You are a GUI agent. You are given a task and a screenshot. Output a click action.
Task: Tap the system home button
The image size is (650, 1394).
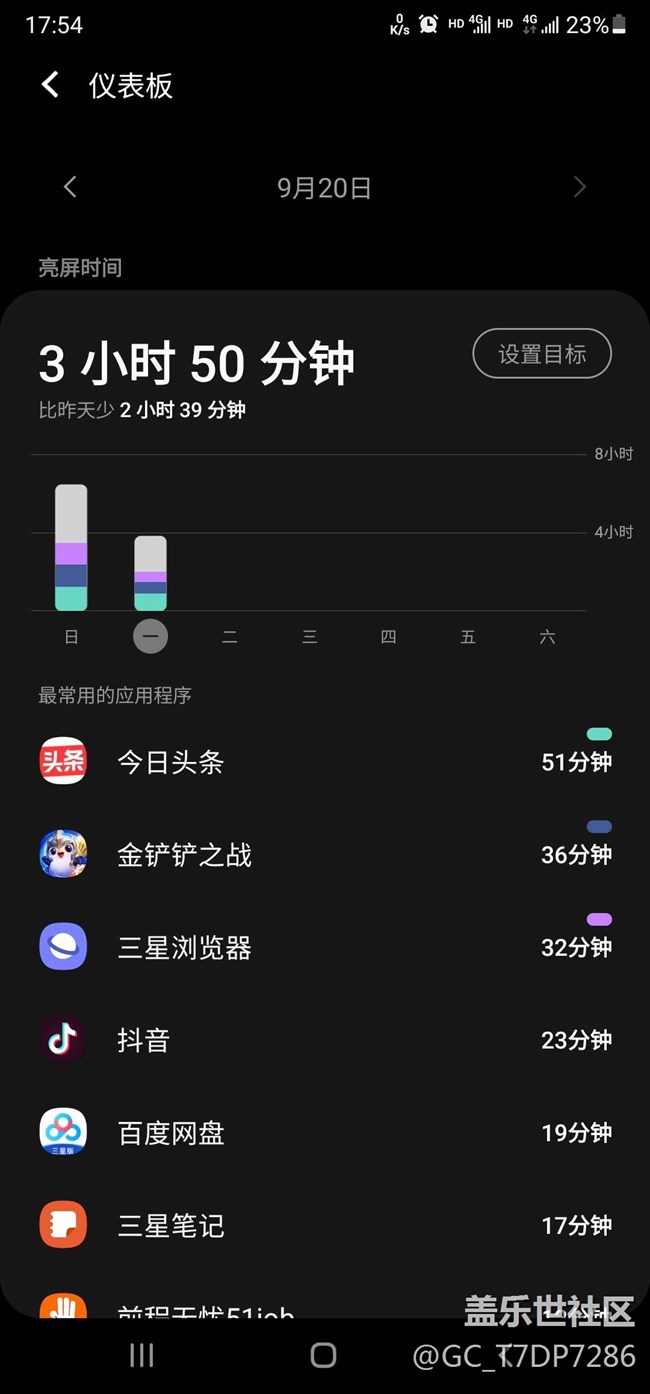click(x=323, y=1355)
